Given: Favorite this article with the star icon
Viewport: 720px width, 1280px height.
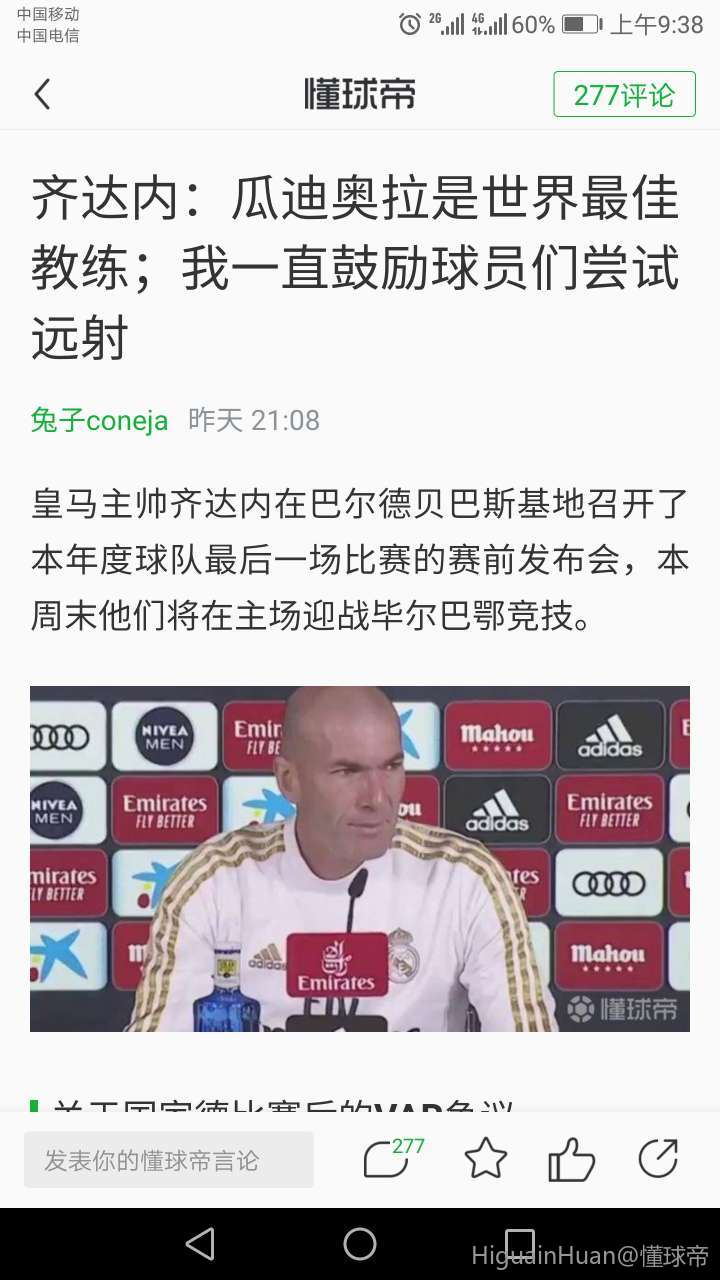Looking at the screenshot, I should [486, 1160].
